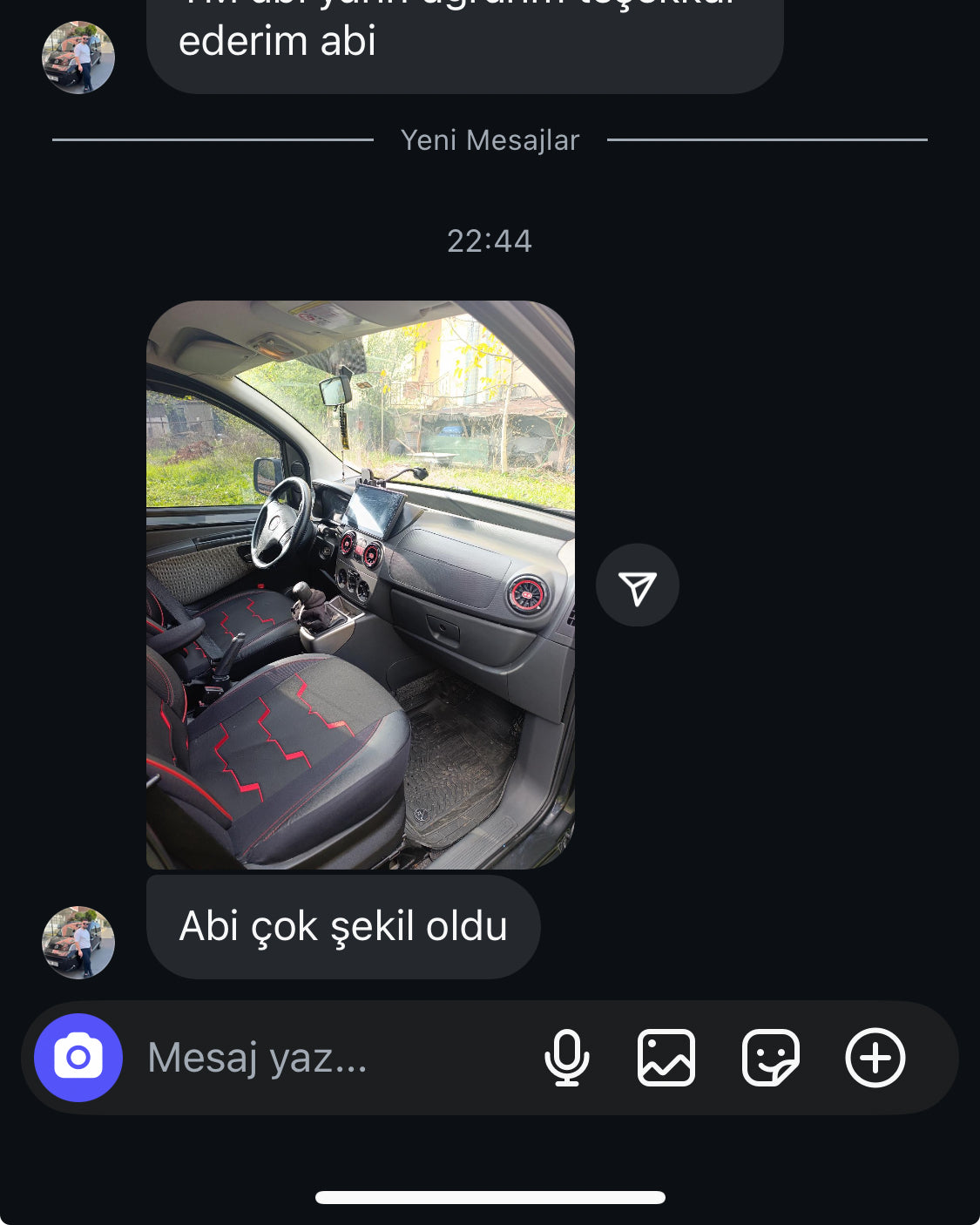Tap the plus icon for more options
The width and height of the screenshot is (980, 1225).
tap(875, 1058)
